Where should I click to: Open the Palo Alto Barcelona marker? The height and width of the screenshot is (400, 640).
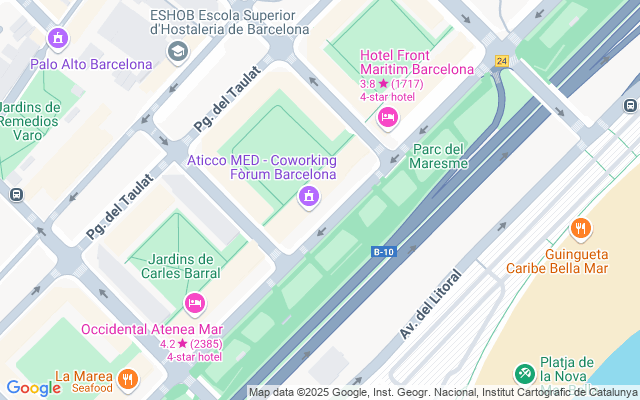[58, 40]
